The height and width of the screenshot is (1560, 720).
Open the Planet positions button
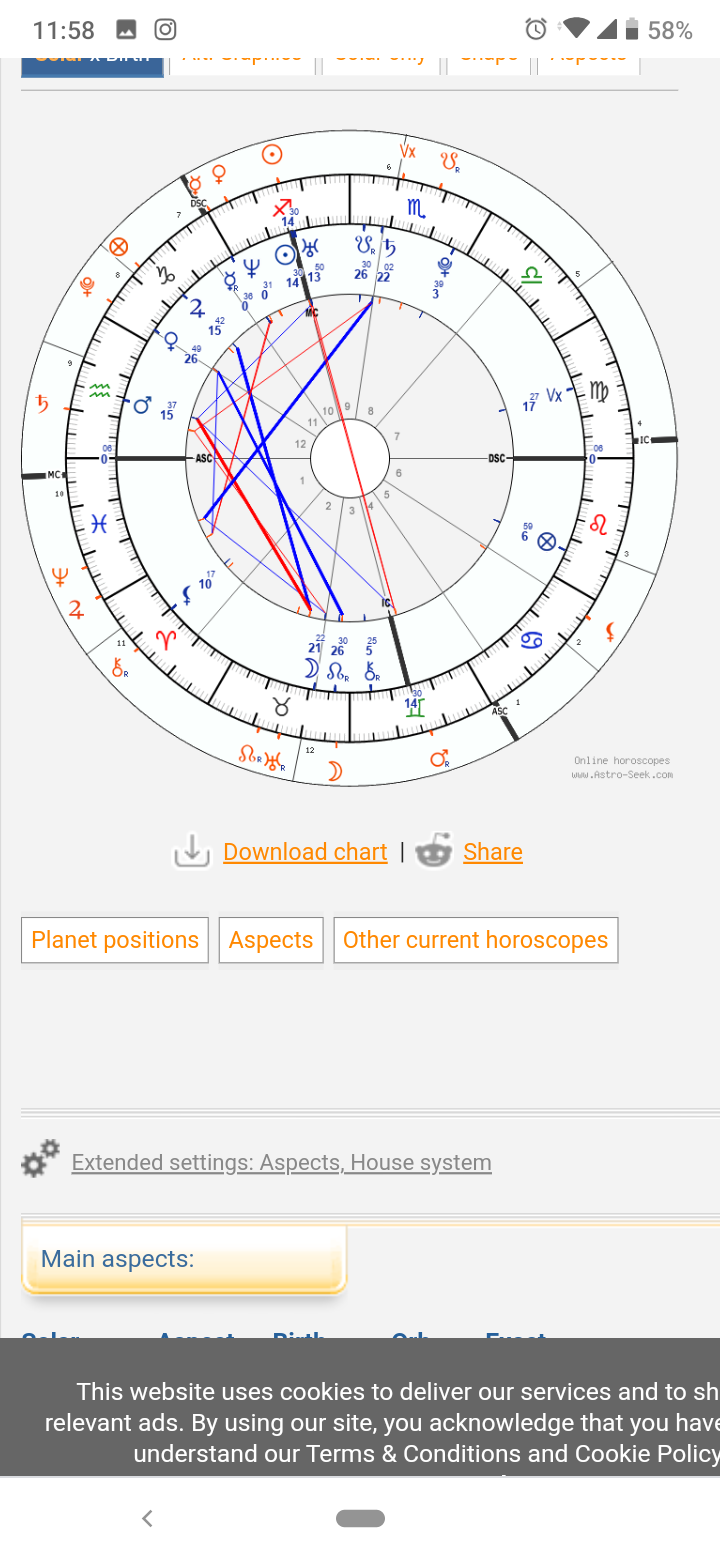[x=115, y=940]
